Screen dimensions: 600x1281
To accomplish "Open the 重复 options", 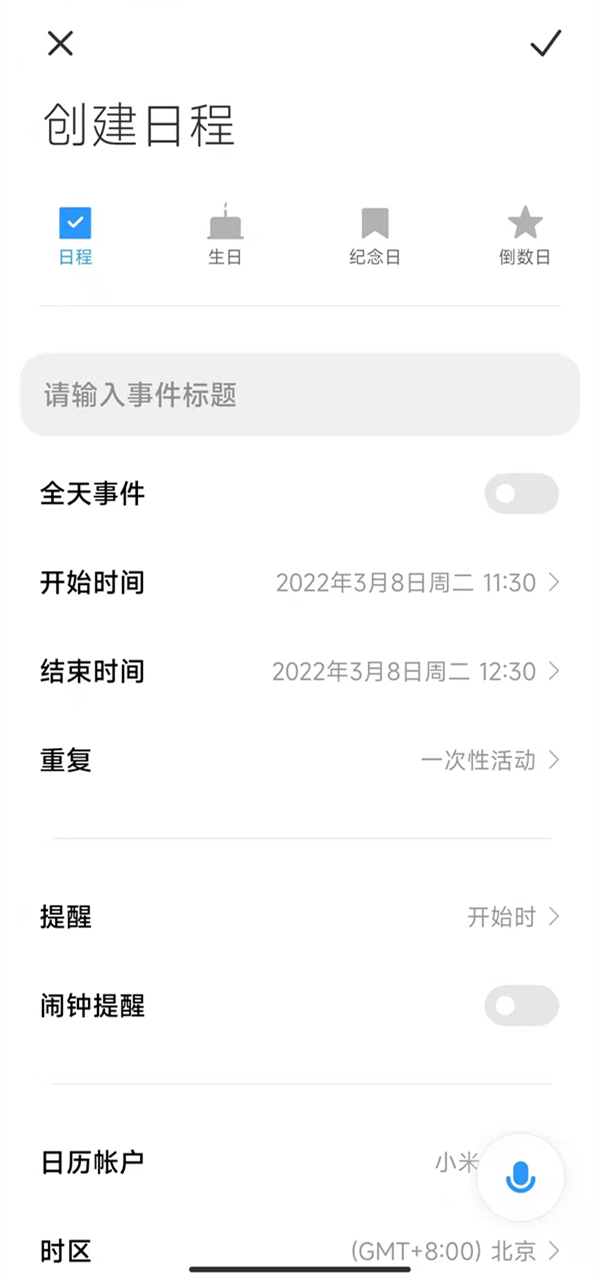I will (489, 760).
